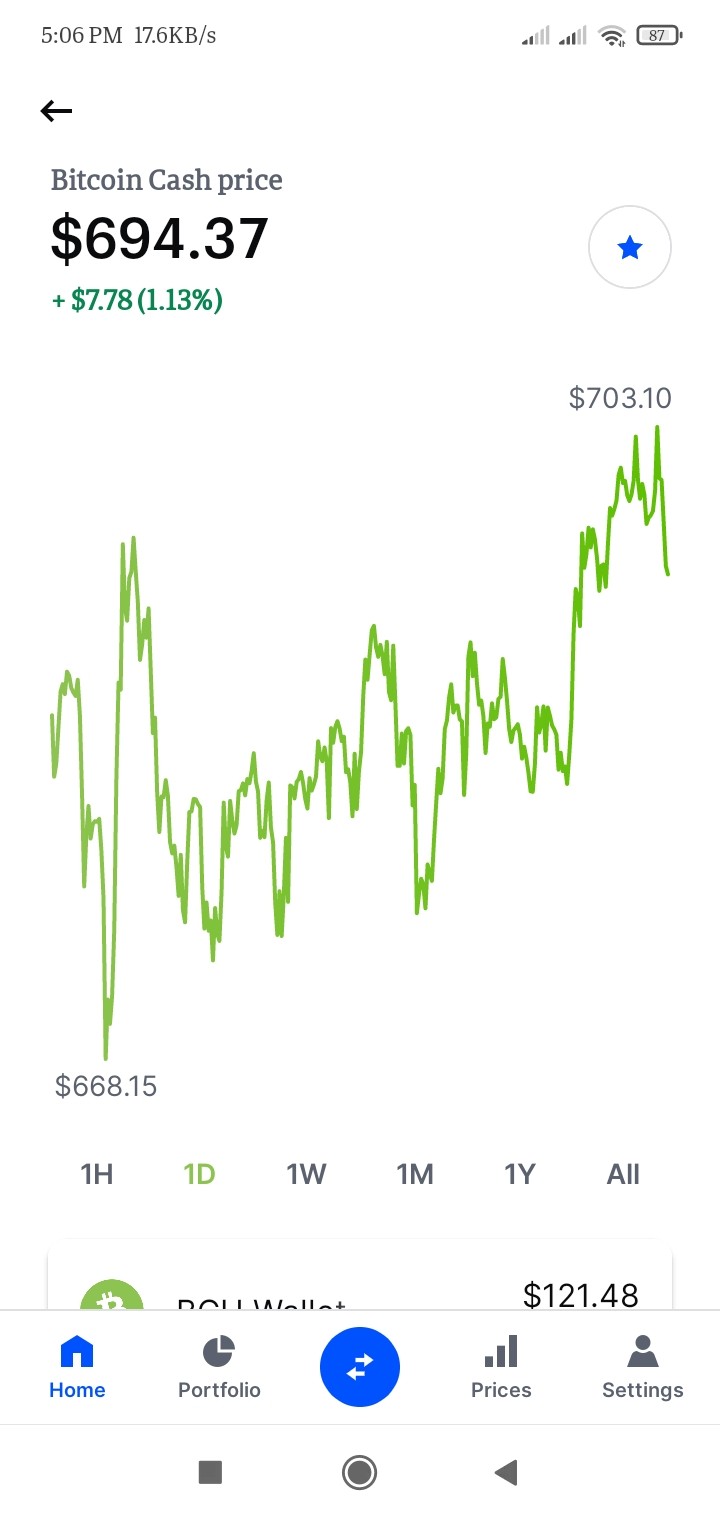720x1520 pixels.
Task: Open recent apps with square button
Action: tap(210, 1472)
